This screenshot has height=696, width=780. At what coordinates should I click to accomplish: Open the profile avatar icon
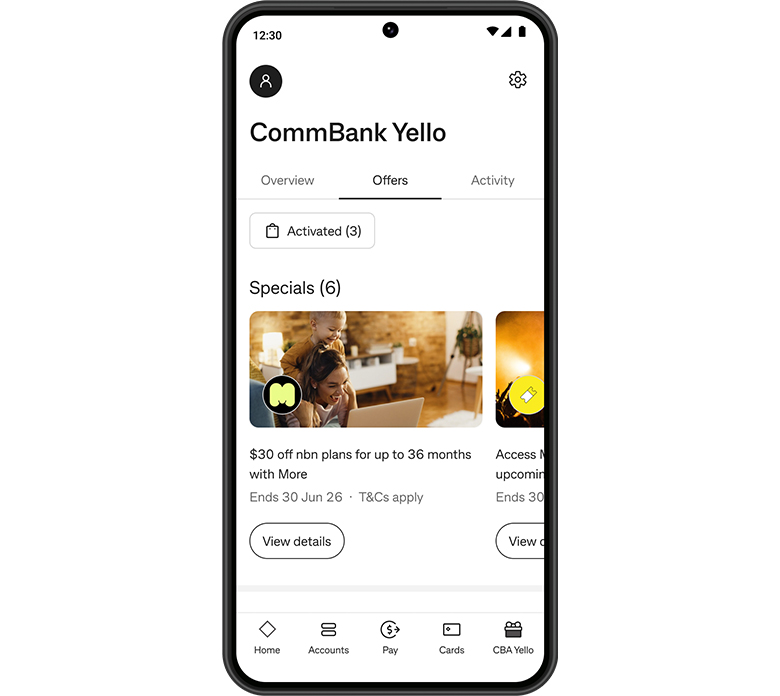tap(266, 81)
